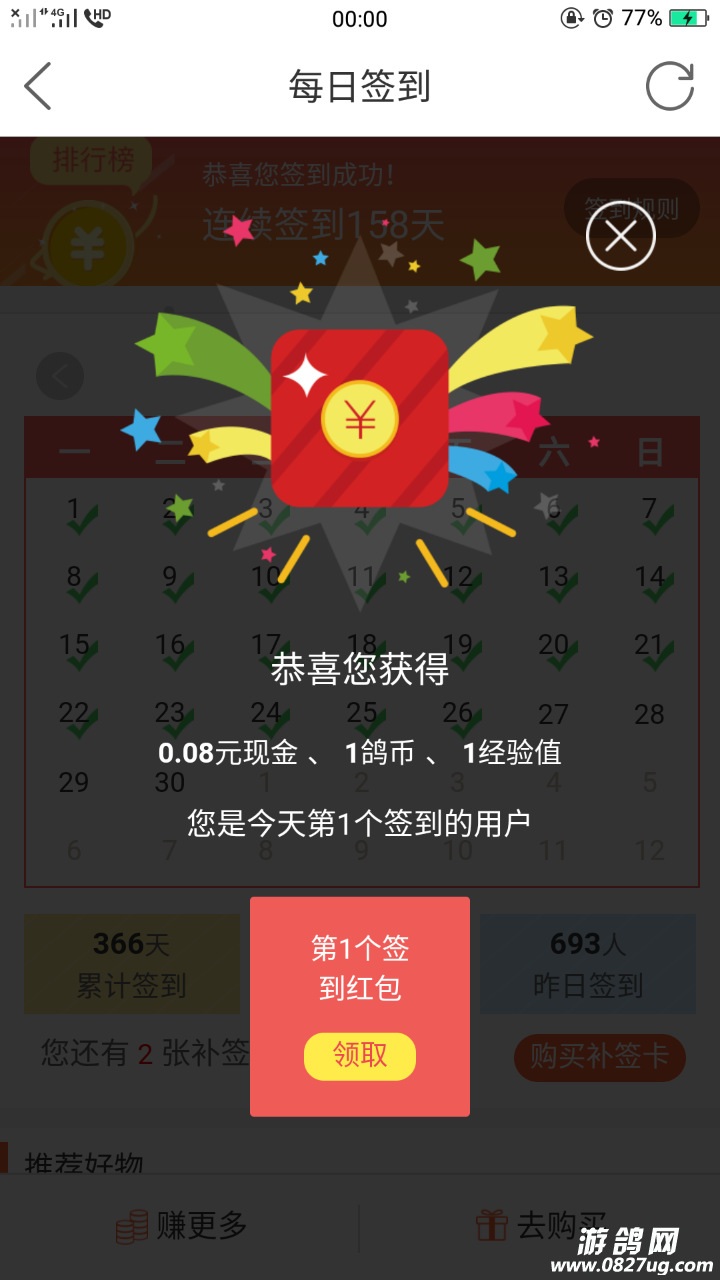Open the 排行榜 ranking
Screen dimensions: 720x1280
92,160
